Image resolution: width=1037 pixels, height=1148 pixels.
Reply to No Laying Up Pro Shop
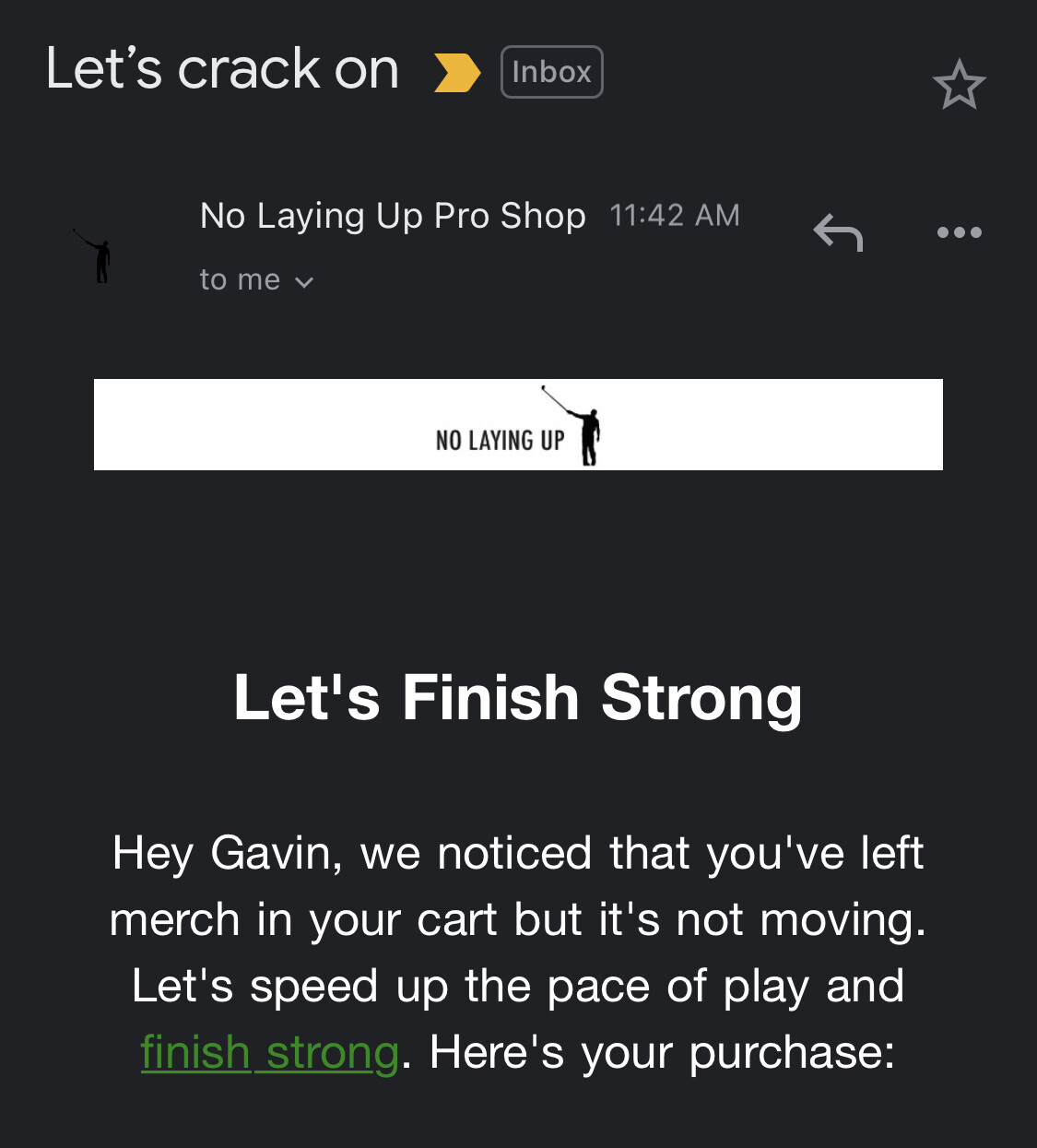(838, 232)
